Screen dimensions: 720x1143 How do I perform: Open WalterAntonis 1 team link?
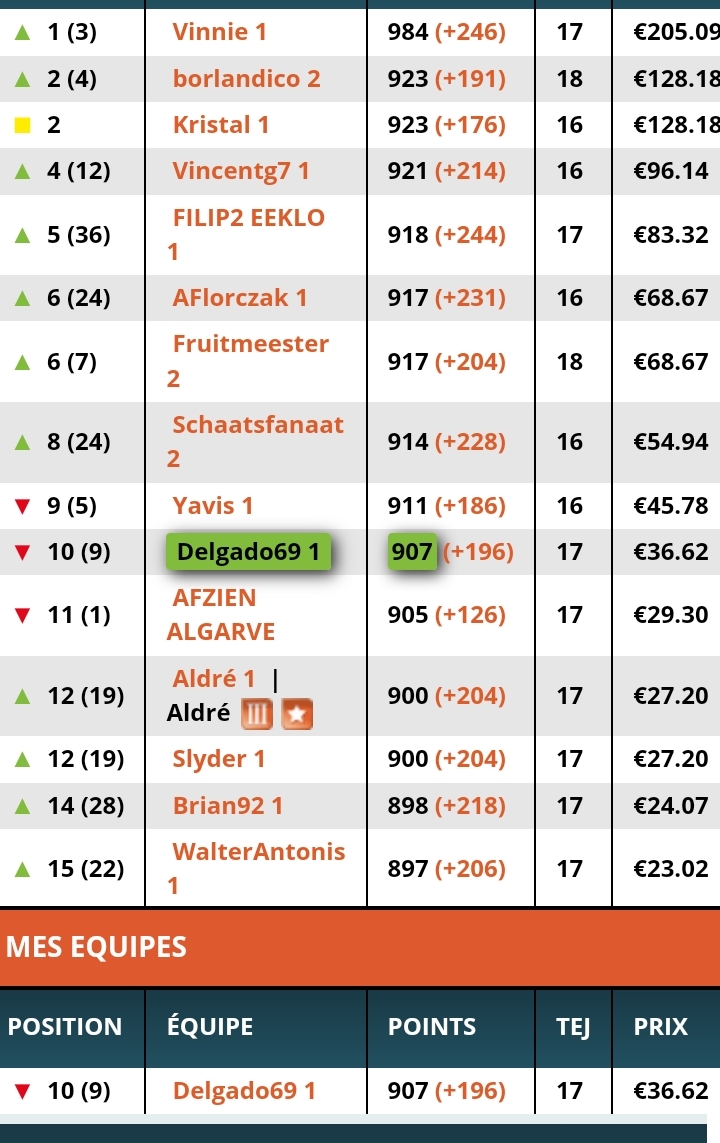pyautogui.click(x=258, y=852)
